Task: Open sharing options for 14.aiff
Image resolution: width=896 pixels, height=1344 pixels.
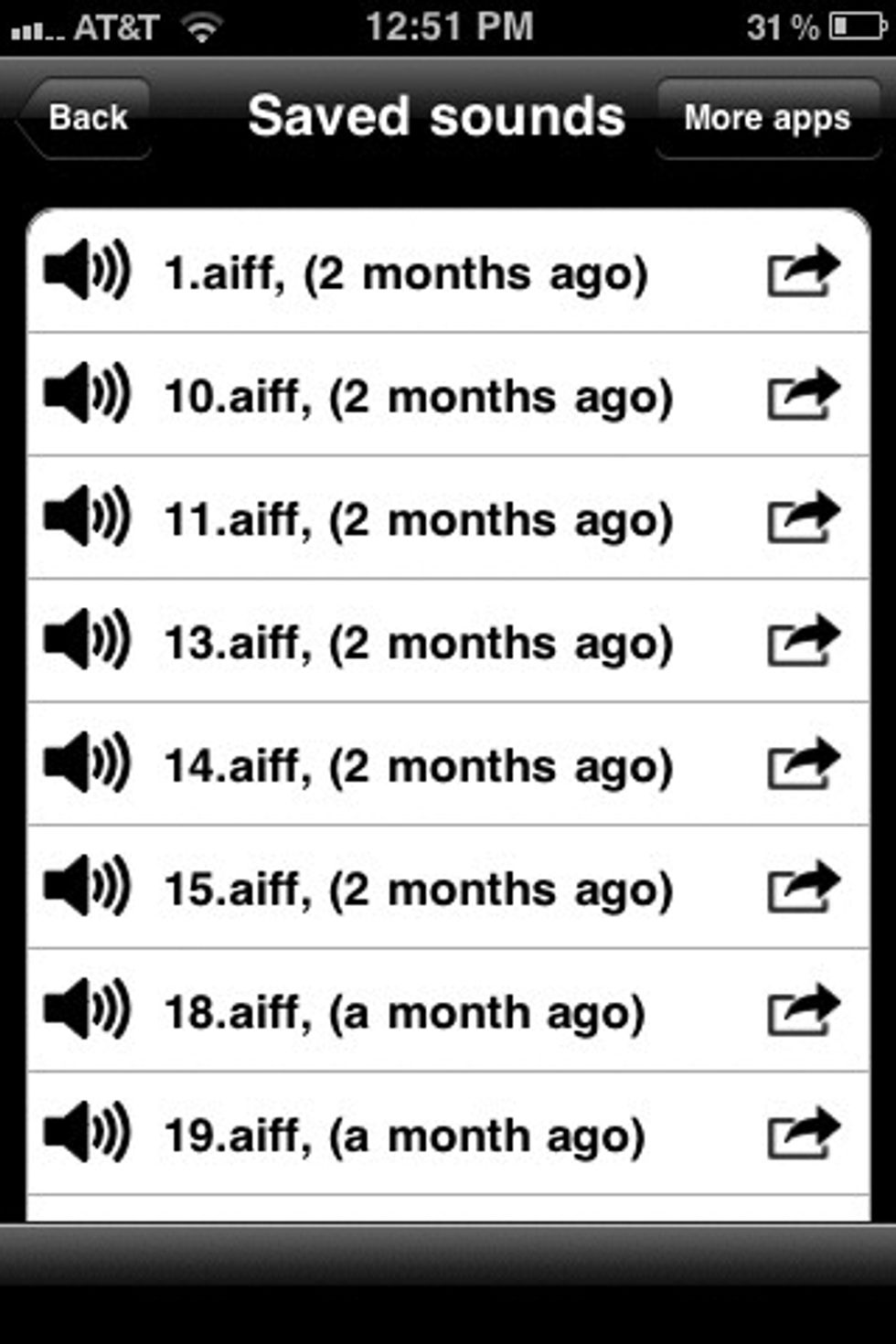Action: click(806, 762)
